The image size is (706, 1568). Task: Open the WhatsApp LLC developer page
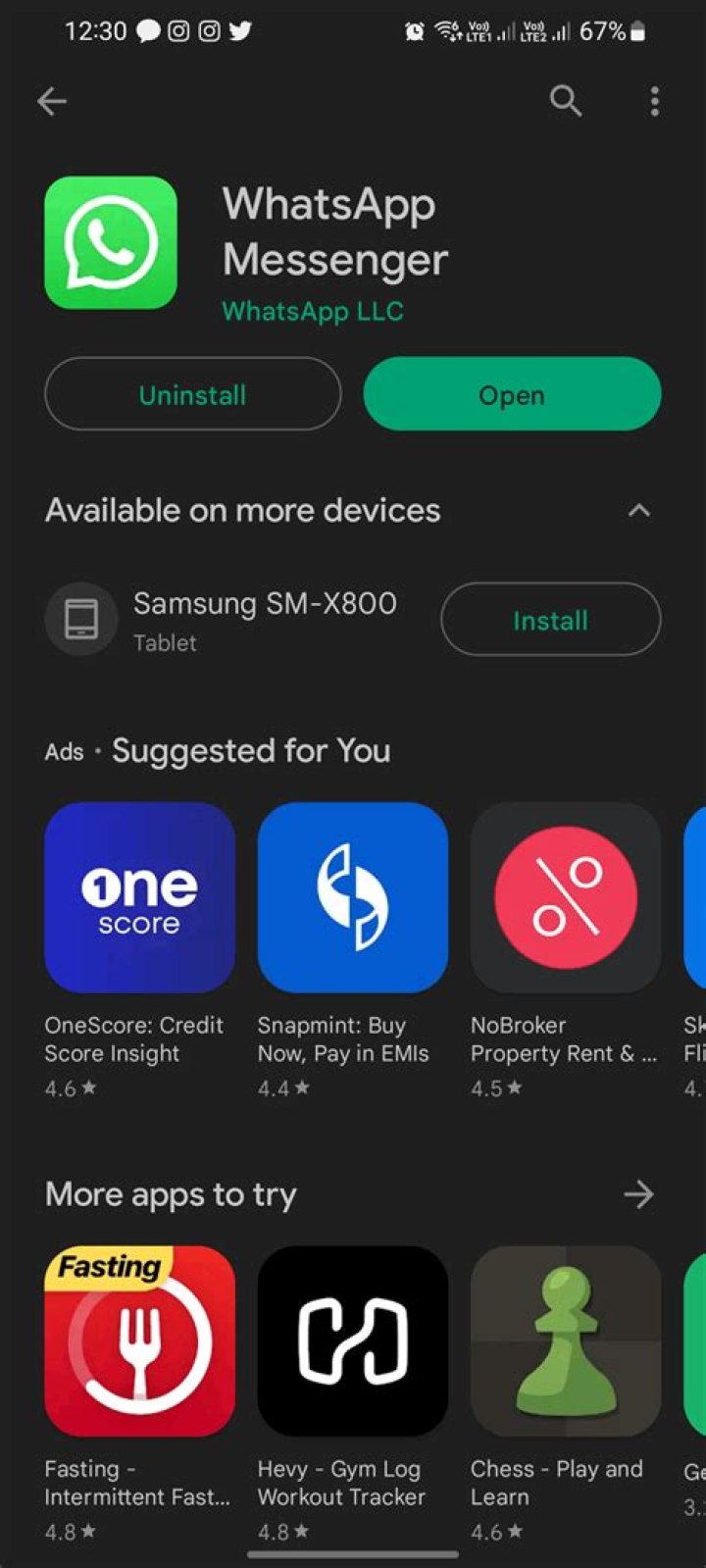click(313, 311)
